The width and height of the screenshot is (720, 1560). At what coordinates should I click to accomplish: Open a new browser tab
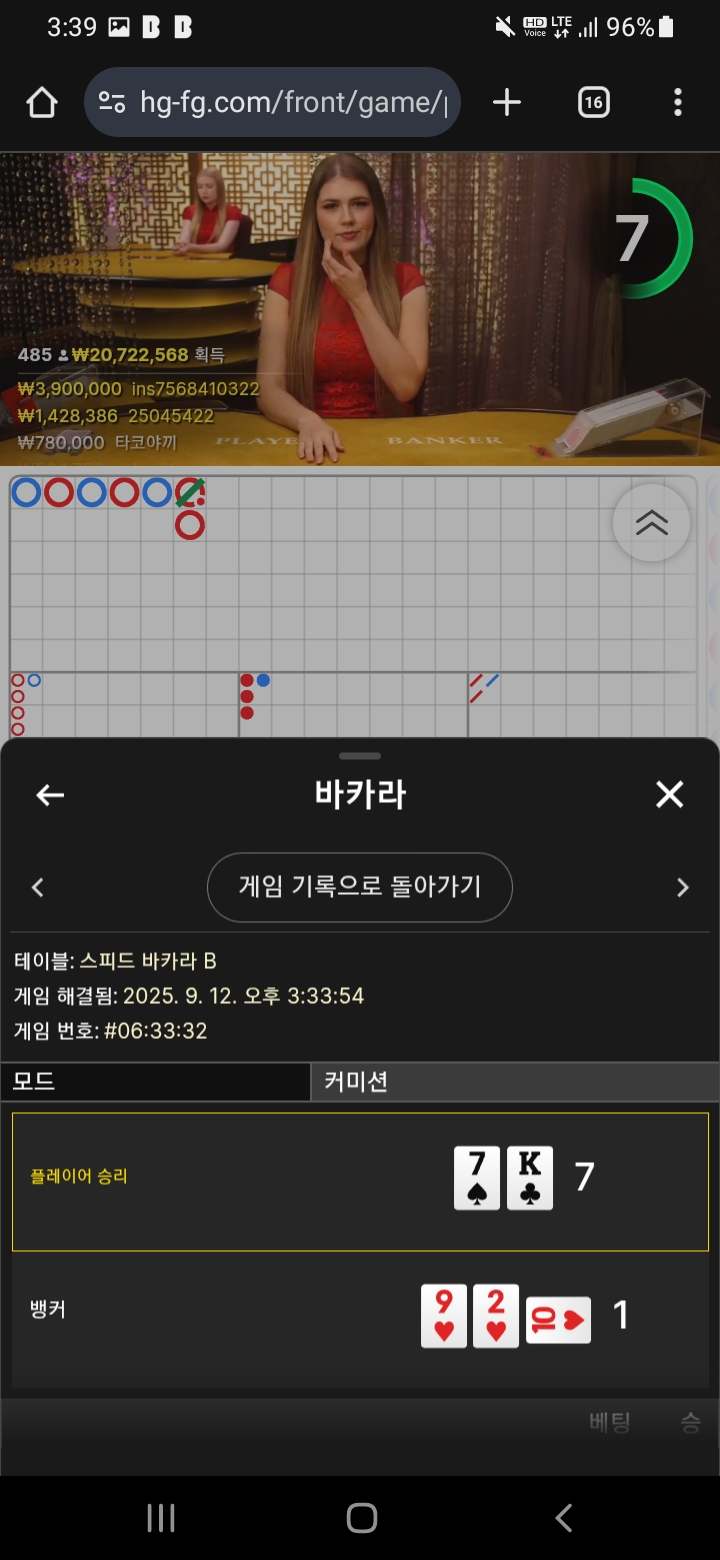point(507,102)
